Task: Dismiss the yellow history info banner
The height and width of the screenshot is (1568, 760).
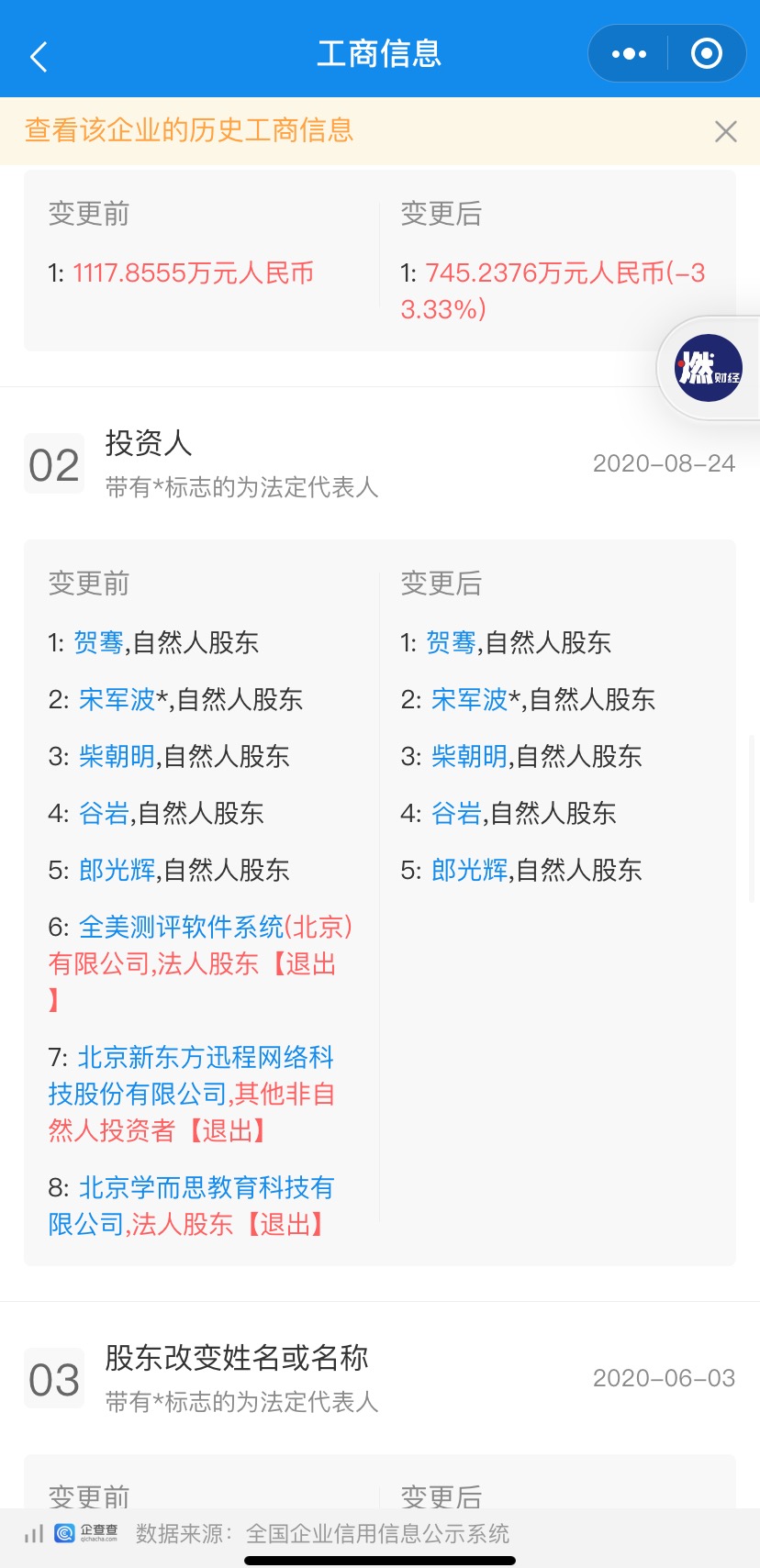Action: click(725, 132)
